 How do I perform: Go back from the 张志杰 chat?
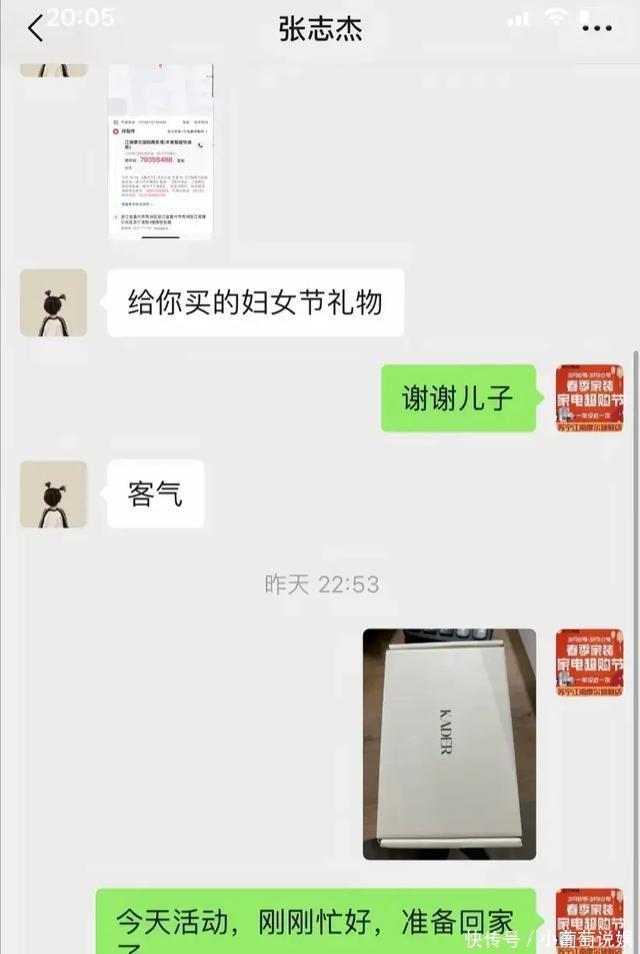(36, 28)
